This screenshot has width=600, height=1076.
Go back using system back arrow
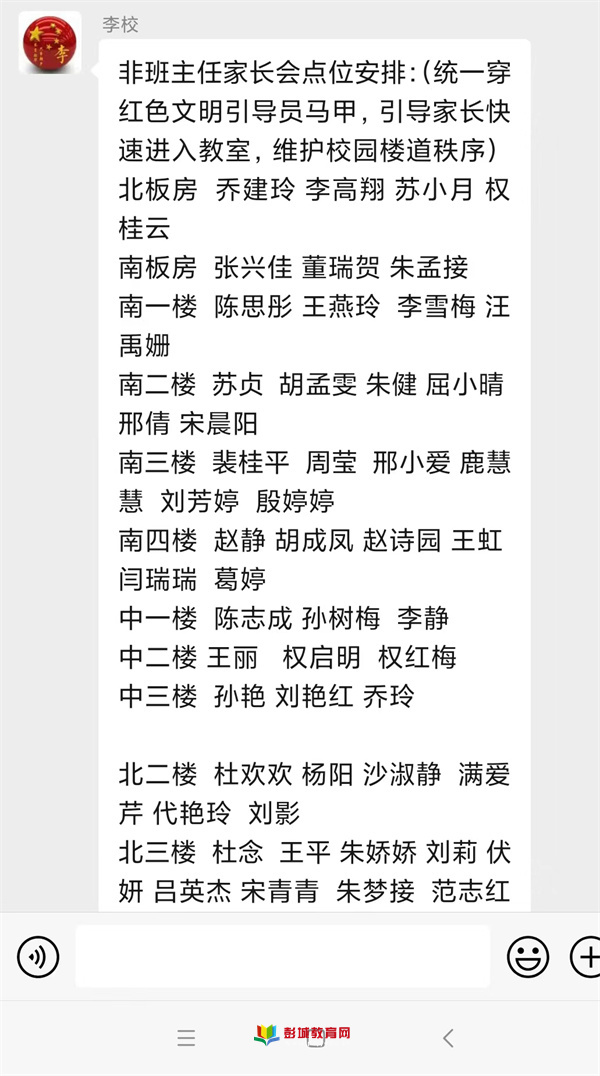[x=448, y=1038]
